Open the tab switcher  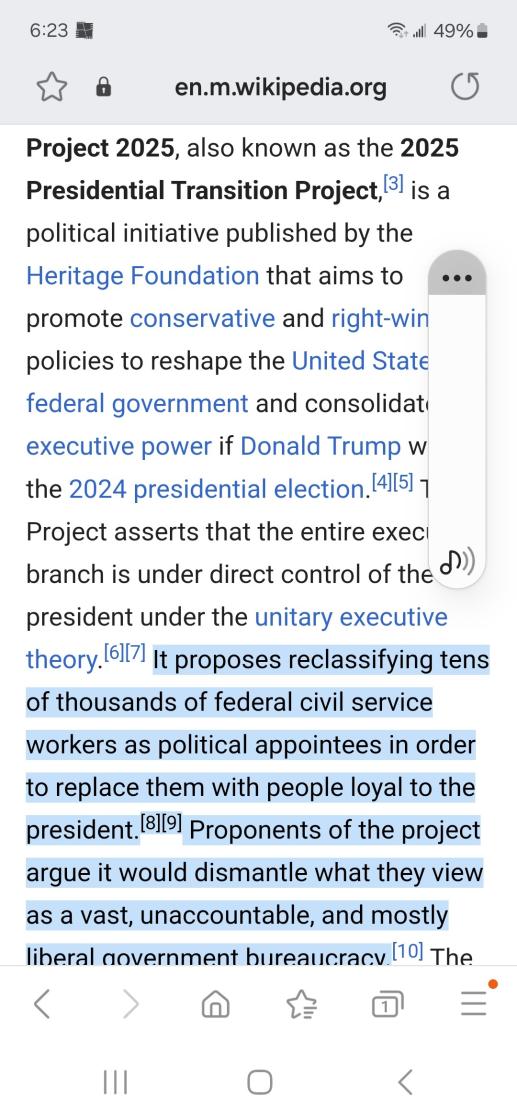point(387,1006)
